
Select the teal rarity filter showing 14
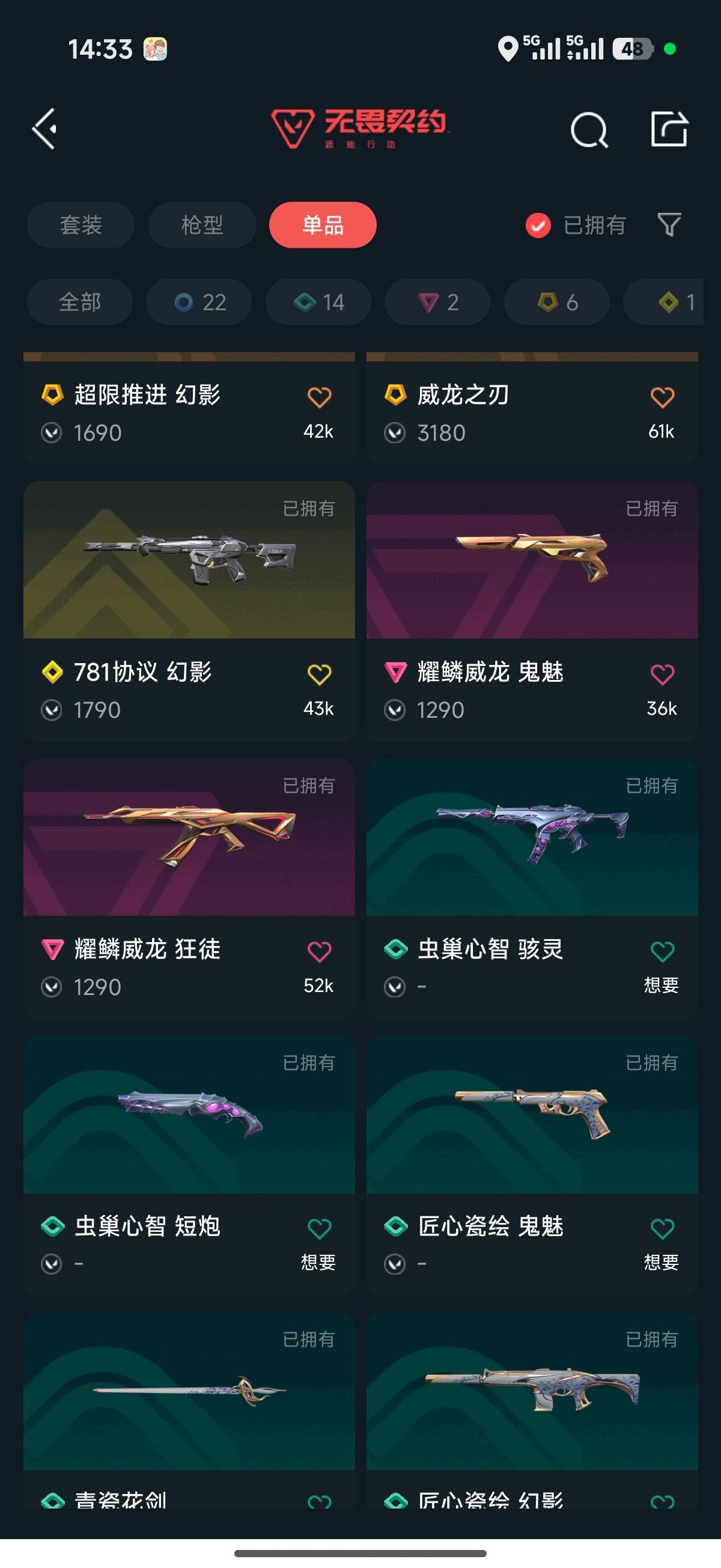click(x=318, y=302)
